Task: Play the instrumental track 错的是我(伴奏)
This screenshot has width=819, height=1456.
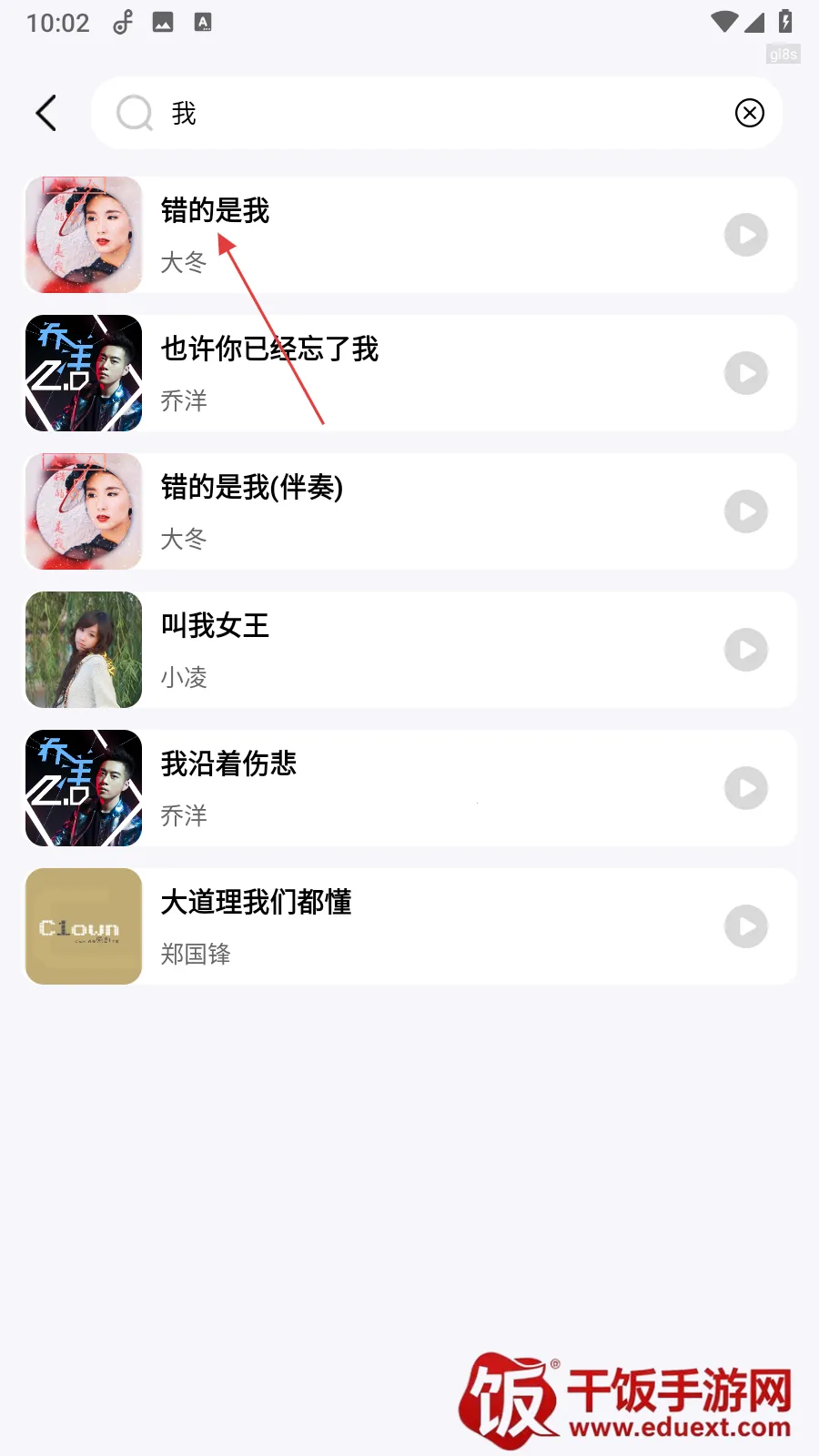Action: (745, 511)
